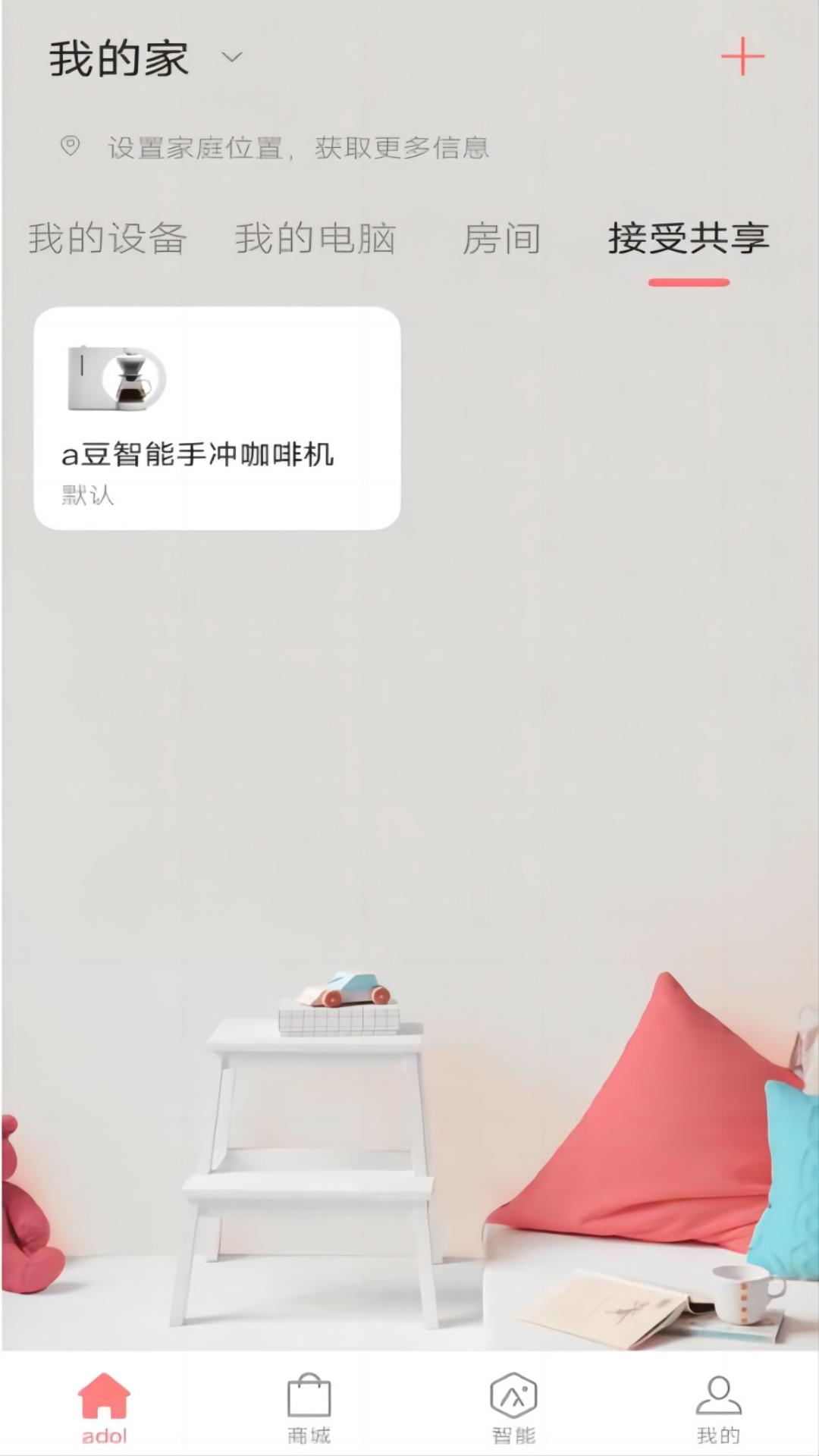Switch to the 房间 tab
This screenshot has height=1456, width=819.
(501, 239)
